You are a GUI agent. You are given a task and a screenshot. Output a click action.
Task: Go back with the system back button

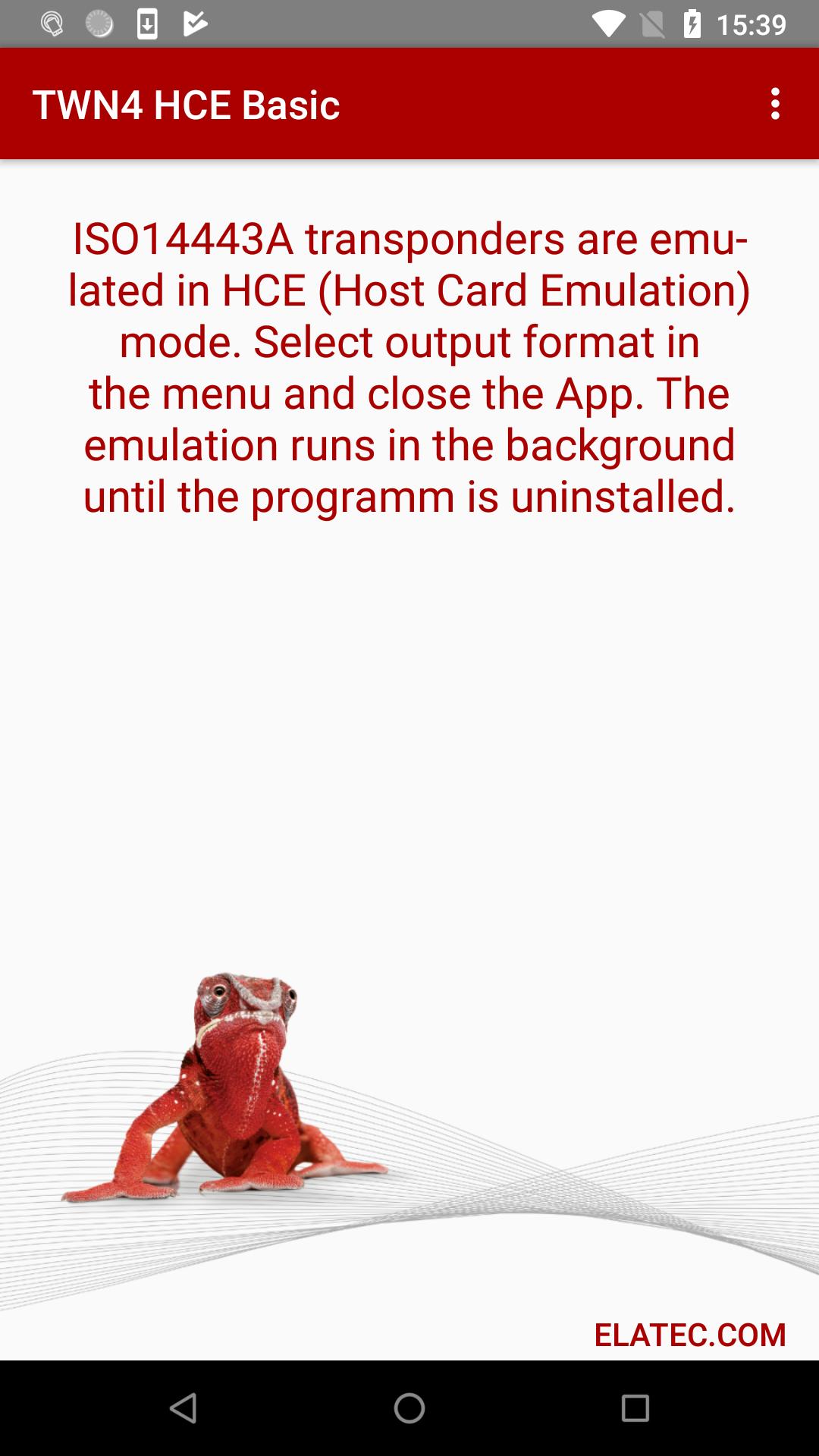[183, 1408]
